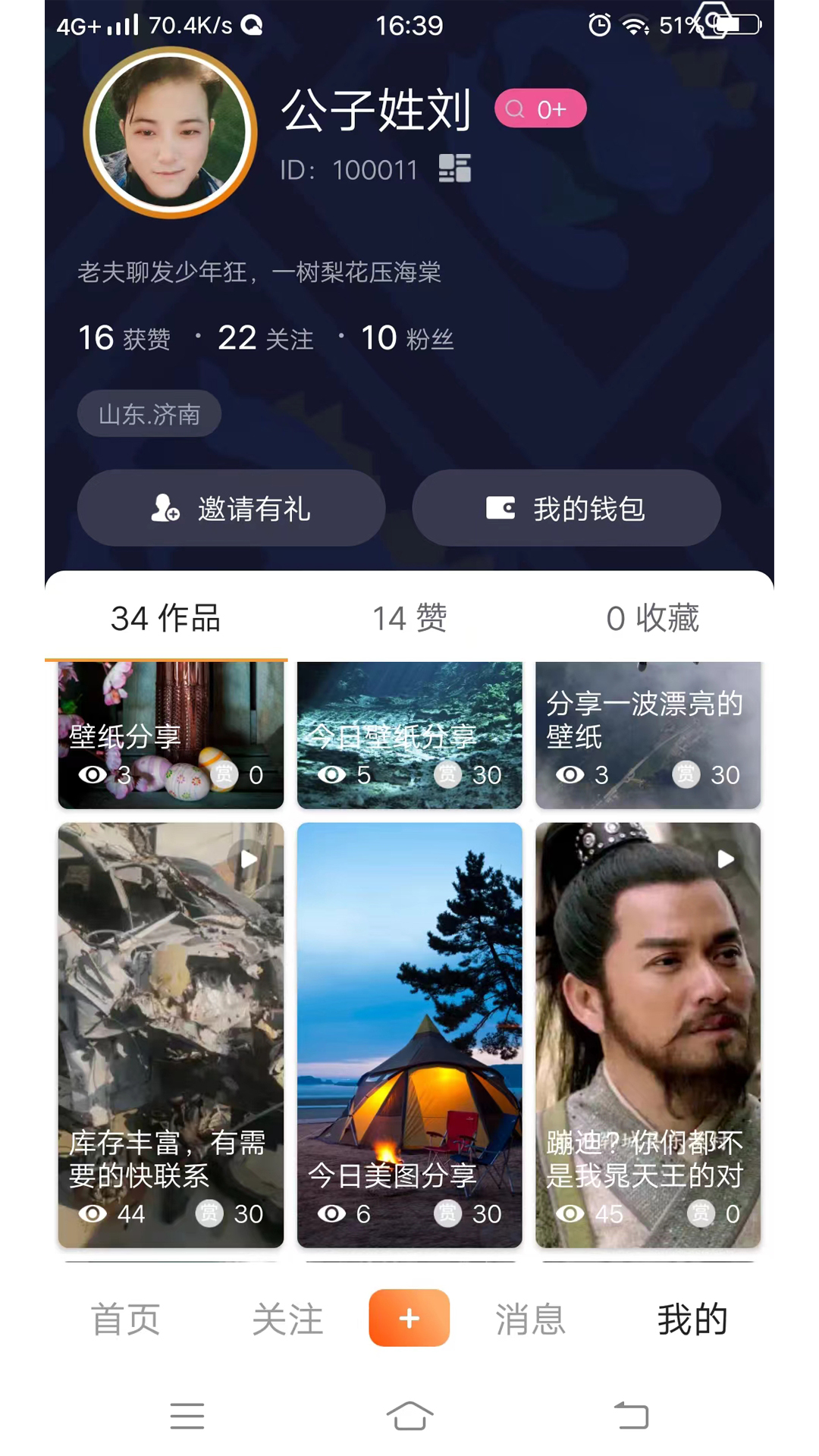Image resolution: width=819 pixels, height=1456 pixels.
Task: Open the 消息 messages tab
Action: tap(531, 1319)
